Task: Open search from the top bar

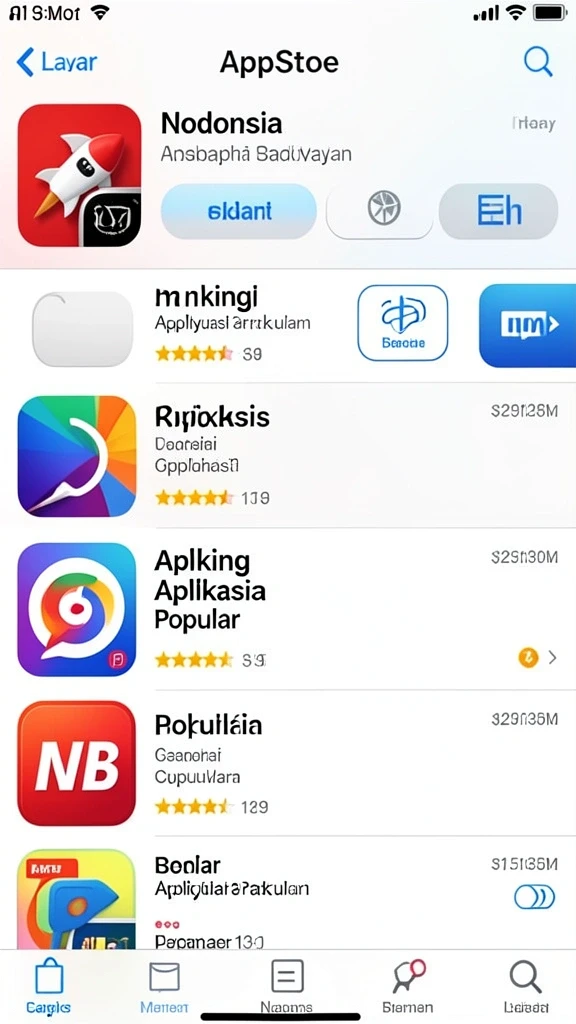Action: tap(538, 63)
